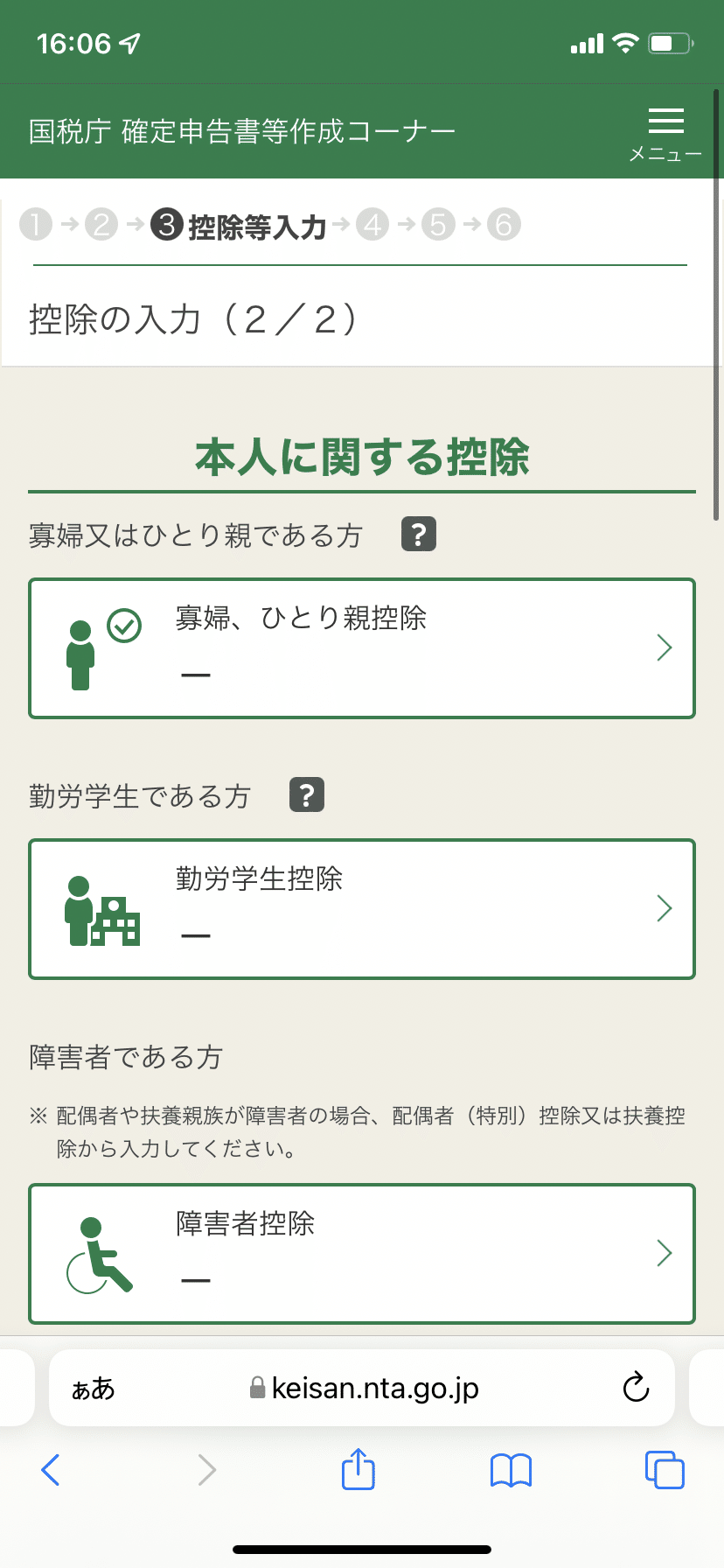Open help for 寡婦又はひとり親である方

click(419, 534)
